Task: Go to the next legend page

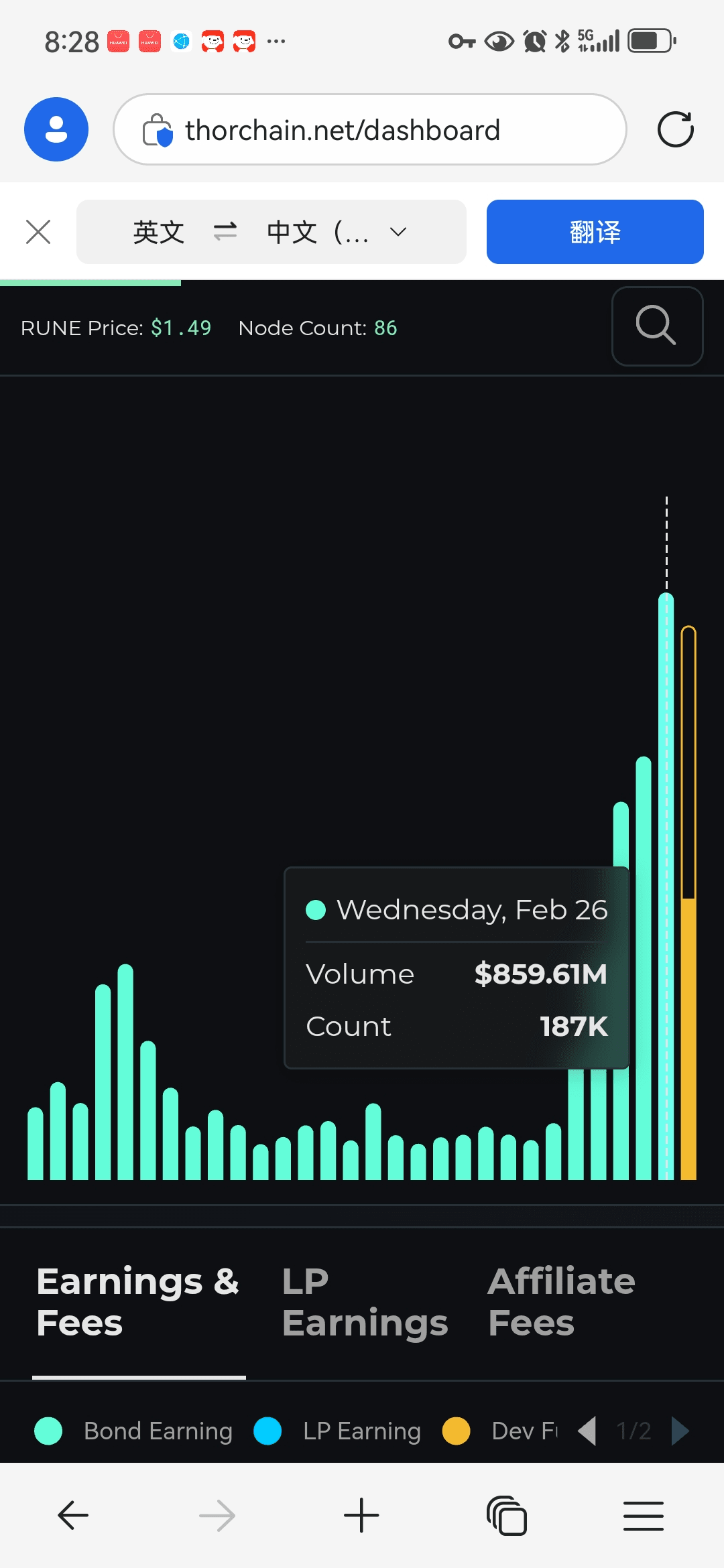Action: click(680, 1431)
